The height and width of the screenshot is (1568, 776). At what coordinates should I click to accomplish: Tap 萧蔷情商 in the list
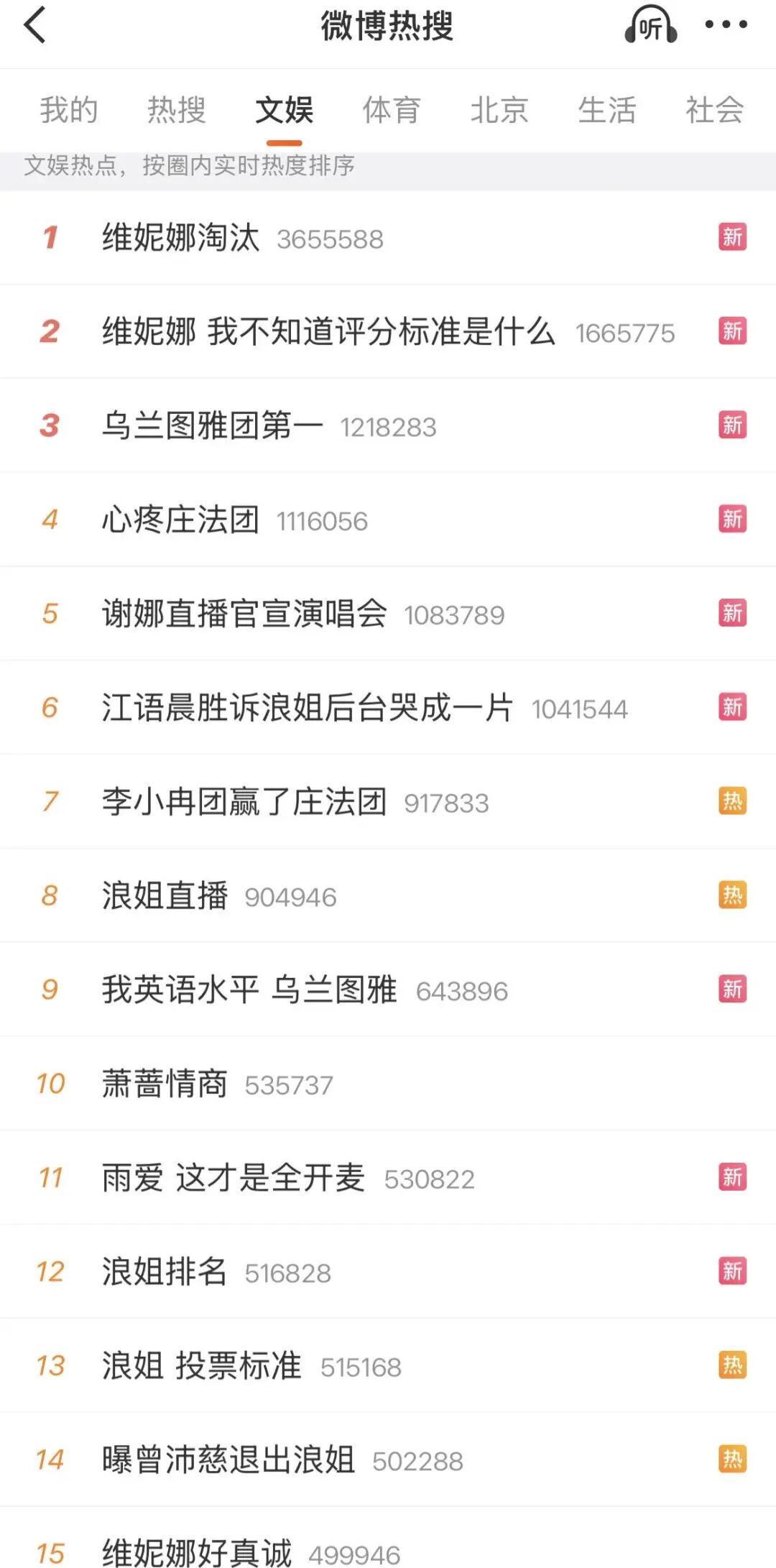pyautogui.click(x=164, y=1084)
